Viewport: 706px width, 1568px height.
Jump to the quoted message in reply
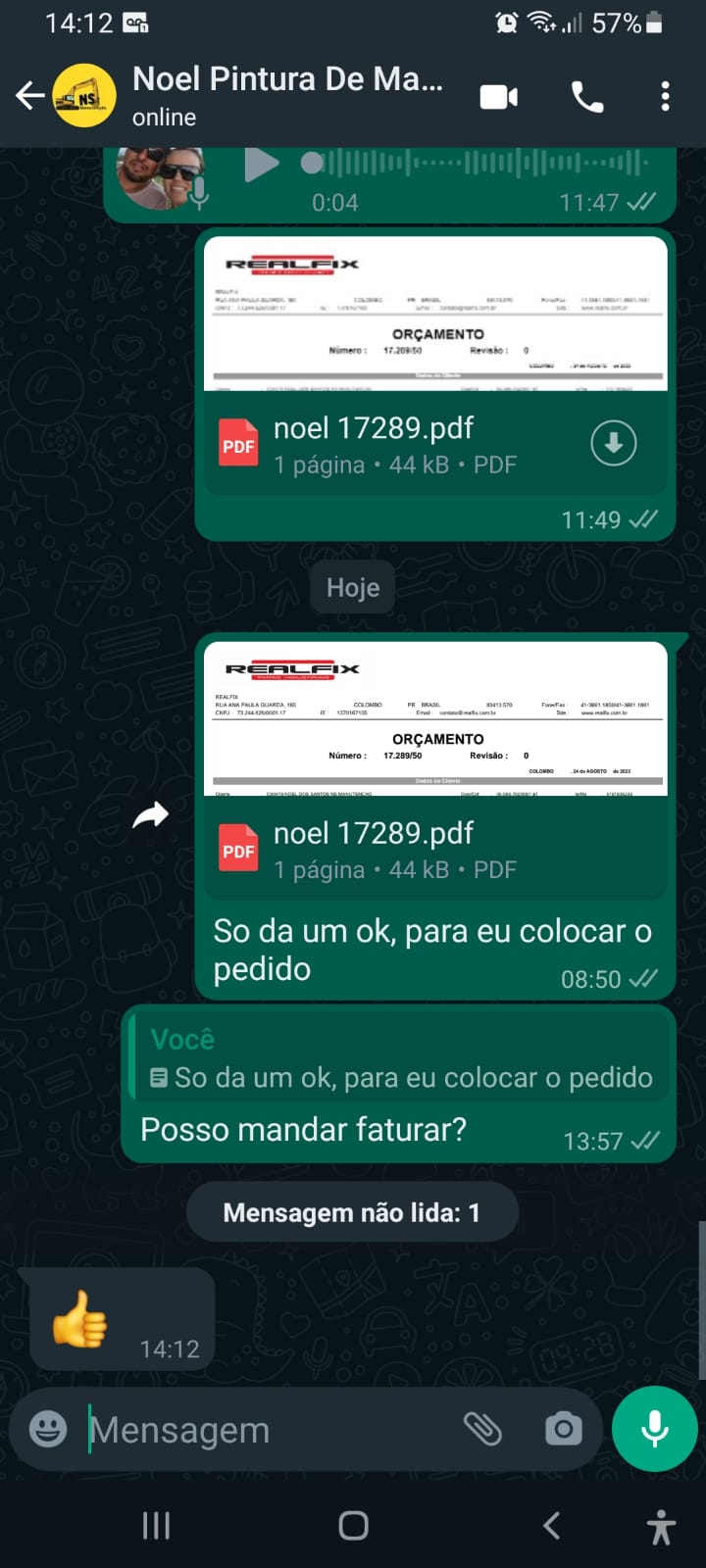click(x=402, y=1060)
